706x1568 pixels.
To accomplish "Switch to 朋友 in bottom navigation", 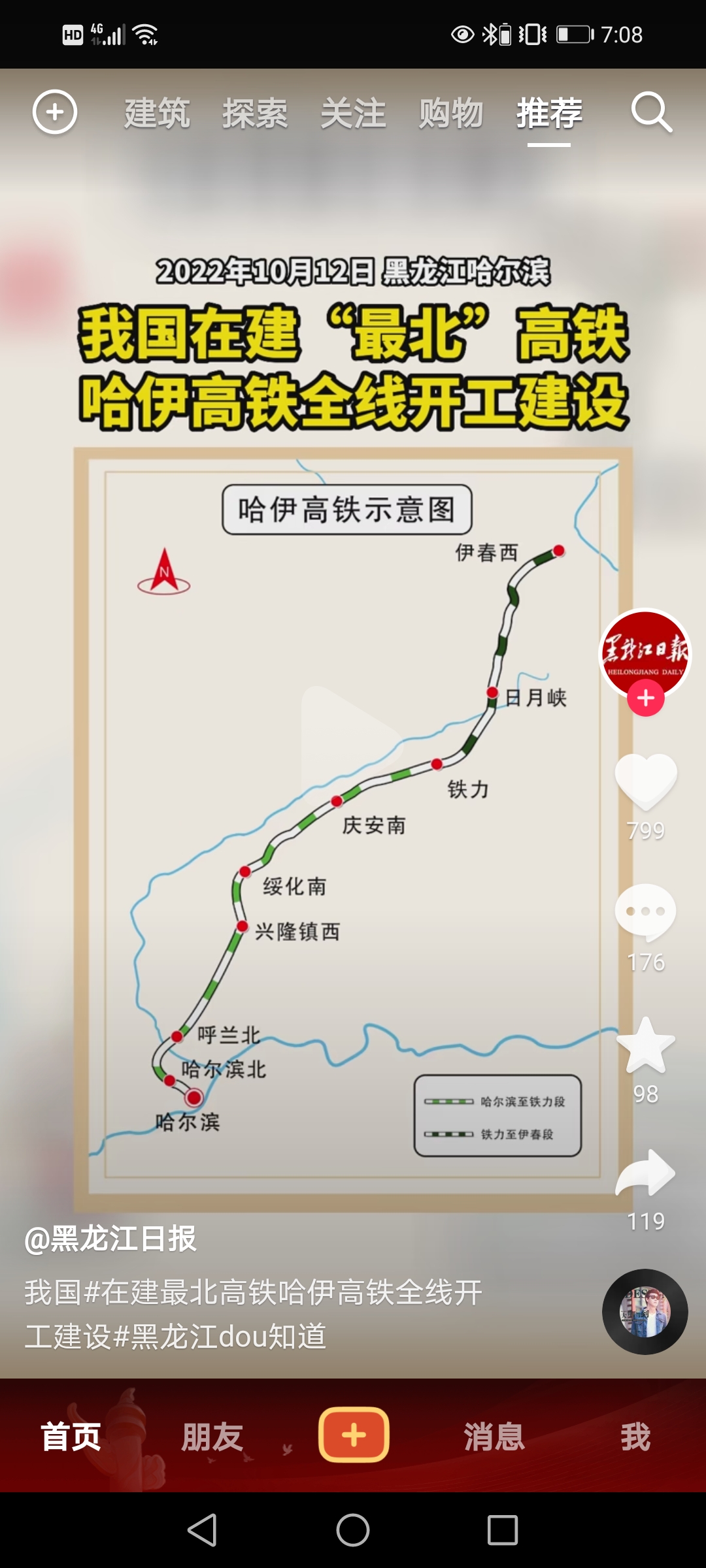I will pos(212,1437).
